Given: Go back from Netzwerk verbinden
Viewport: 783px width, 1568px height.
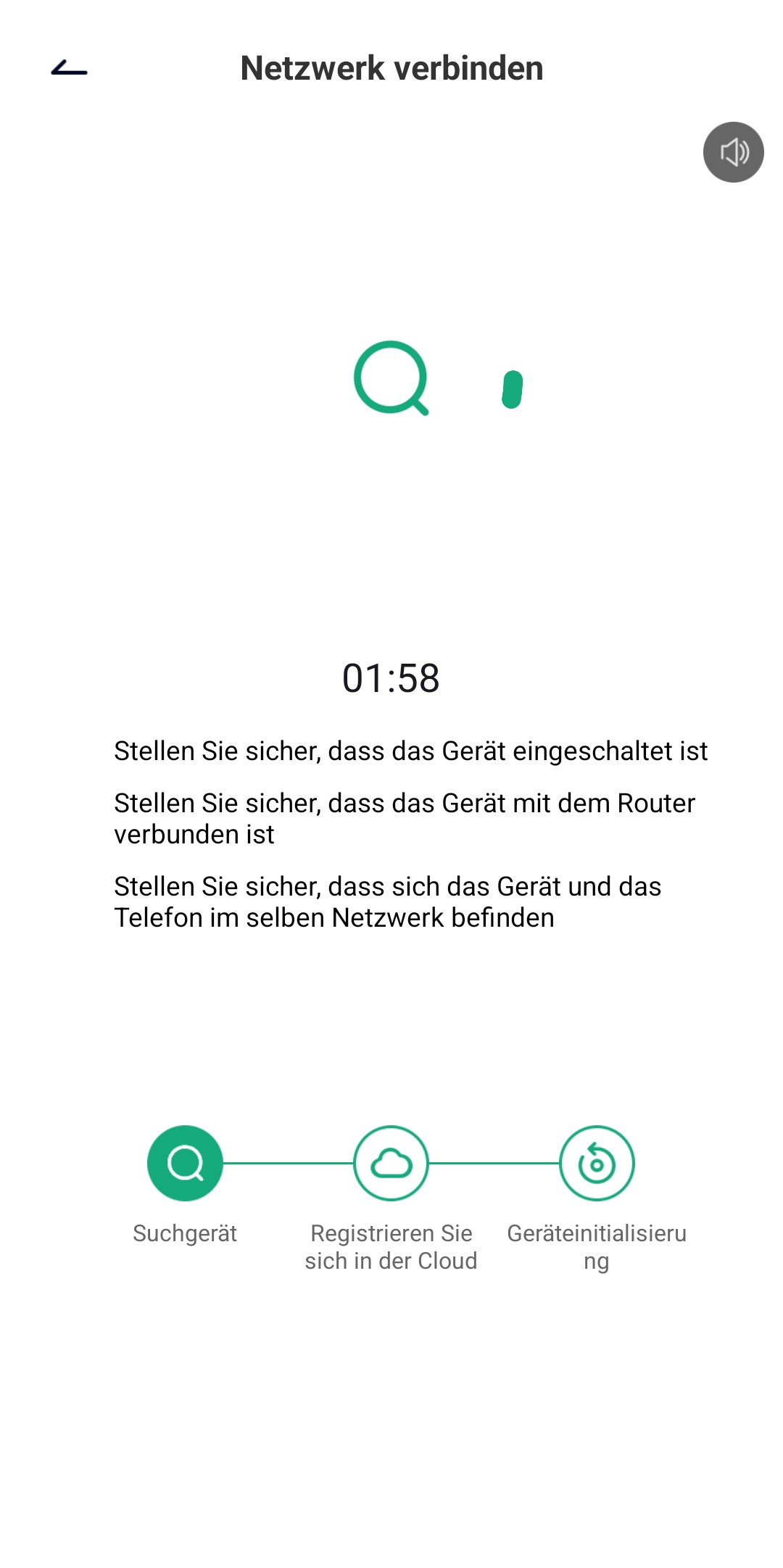Looking at the screenshot, I should 69,69.
